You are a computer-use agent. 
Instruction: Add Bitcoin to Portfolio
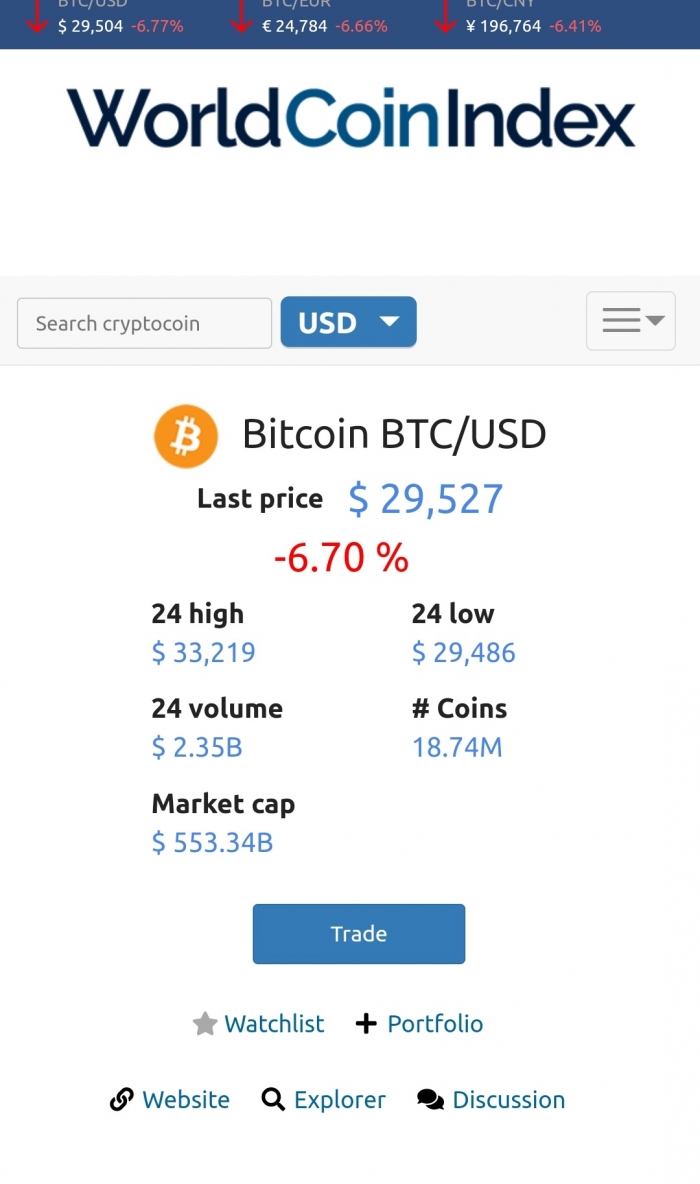coord(419,1024)
